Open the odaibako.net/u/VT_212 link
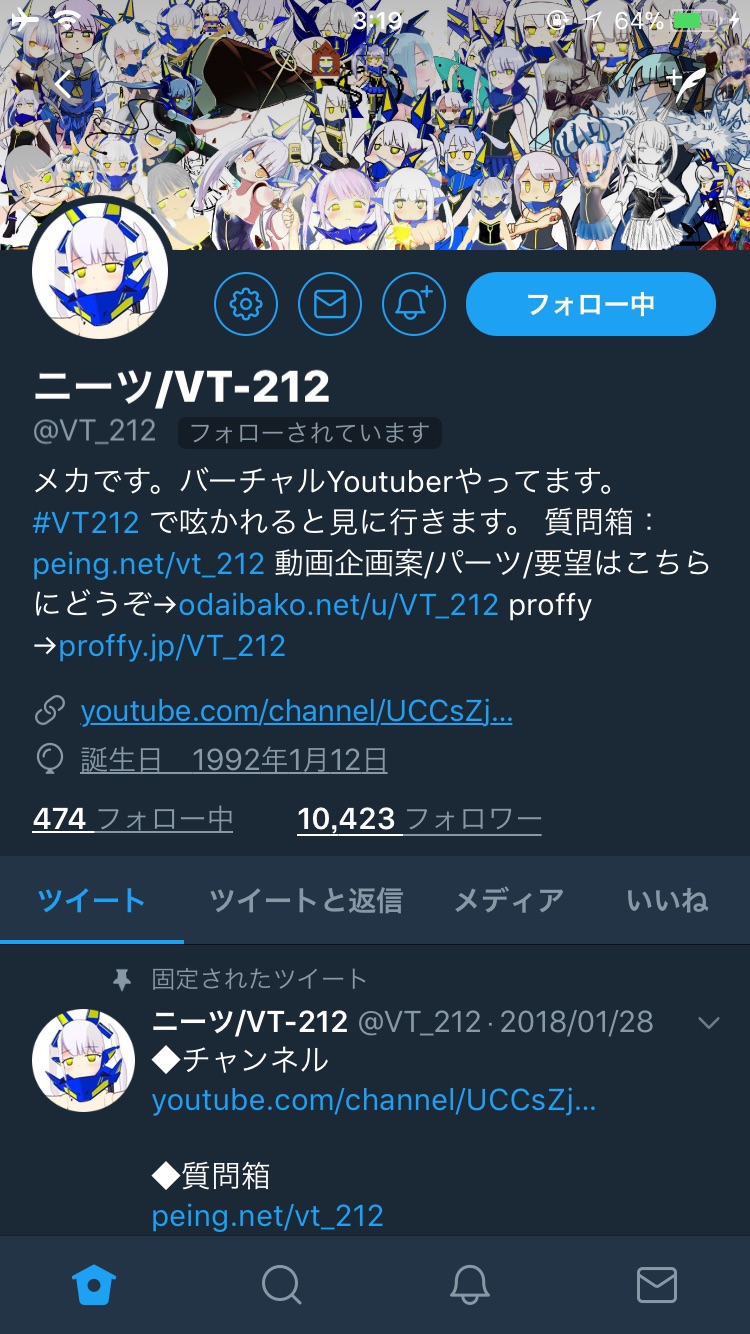 coord(339,604)
